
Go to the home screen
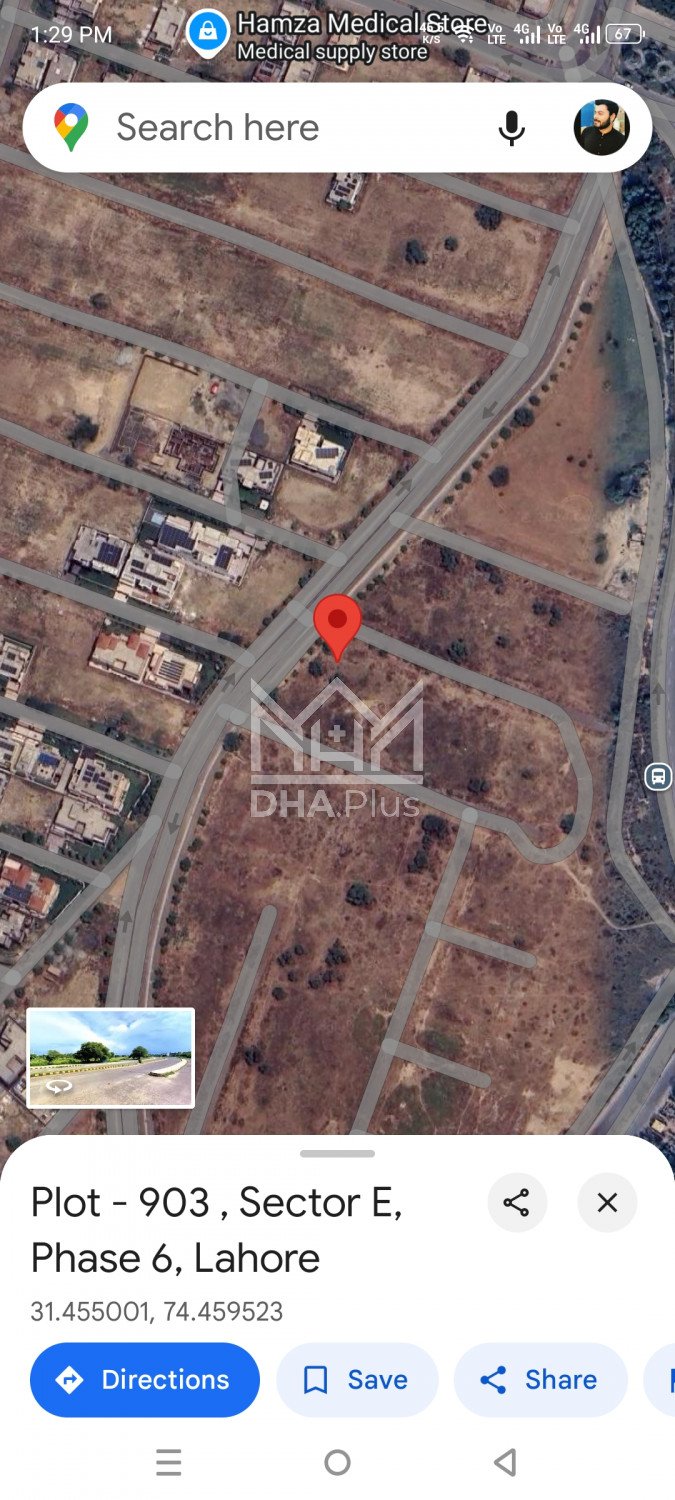point(337,1463)
